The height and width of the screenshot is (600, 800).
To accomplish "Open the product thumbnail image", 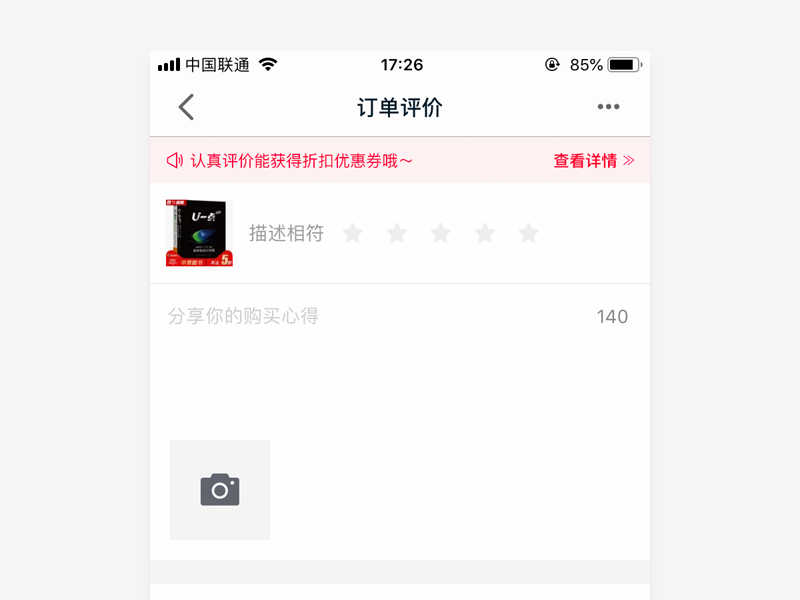I will pyautogui.click(x=200, y=233).
